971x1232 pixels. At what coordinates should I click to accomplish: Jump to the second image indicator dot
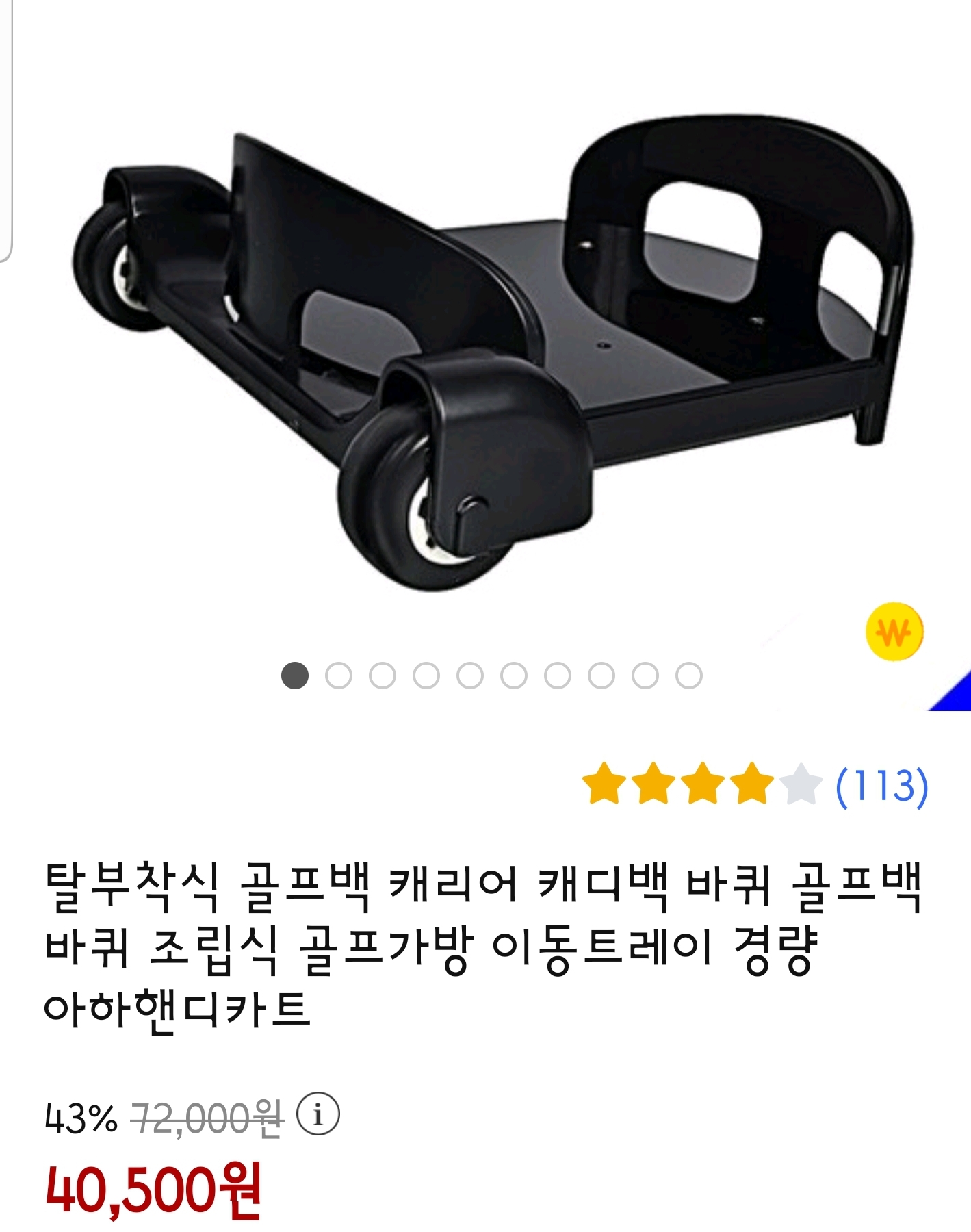tap(339, 676)
